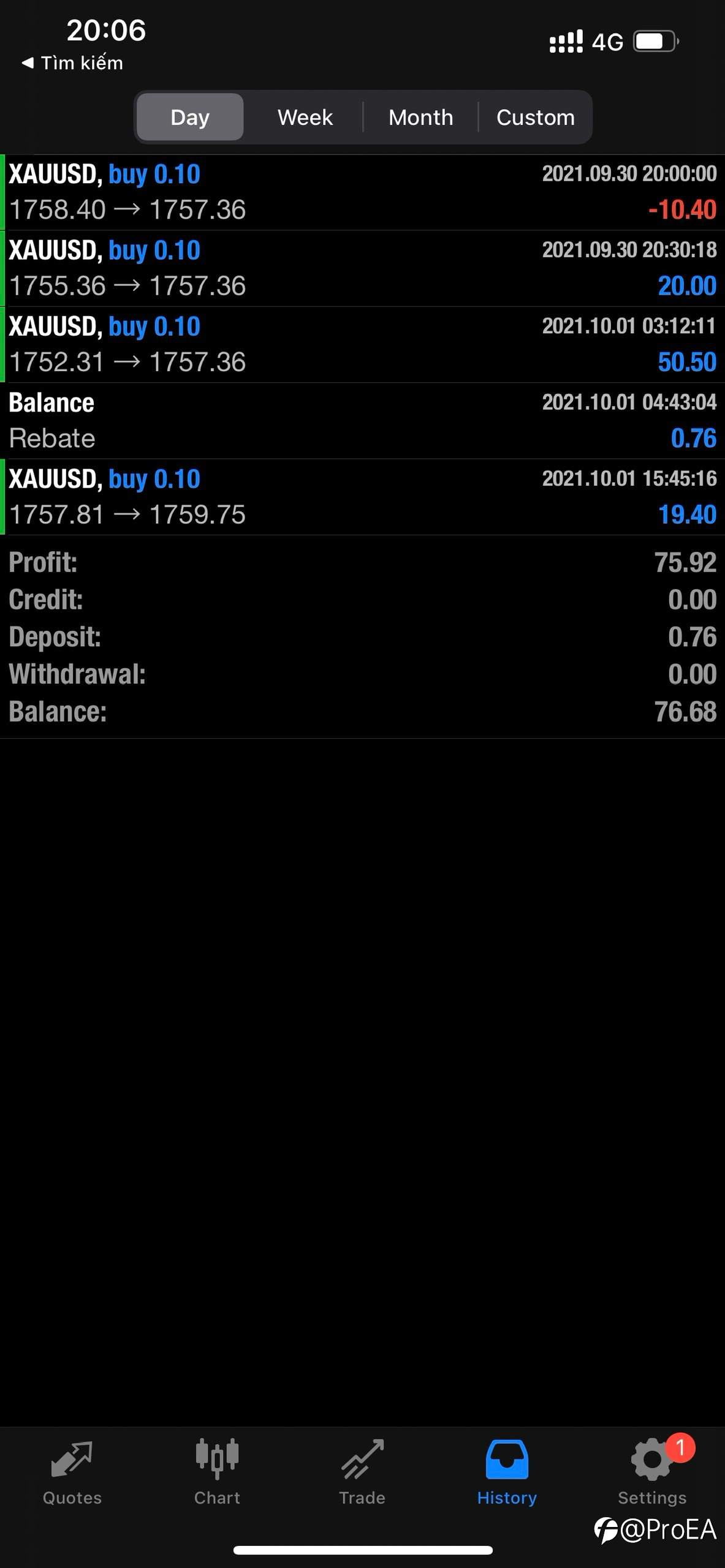
Task: Select the Day period filter
Action: pyautogui.click(x=190, y=117)
